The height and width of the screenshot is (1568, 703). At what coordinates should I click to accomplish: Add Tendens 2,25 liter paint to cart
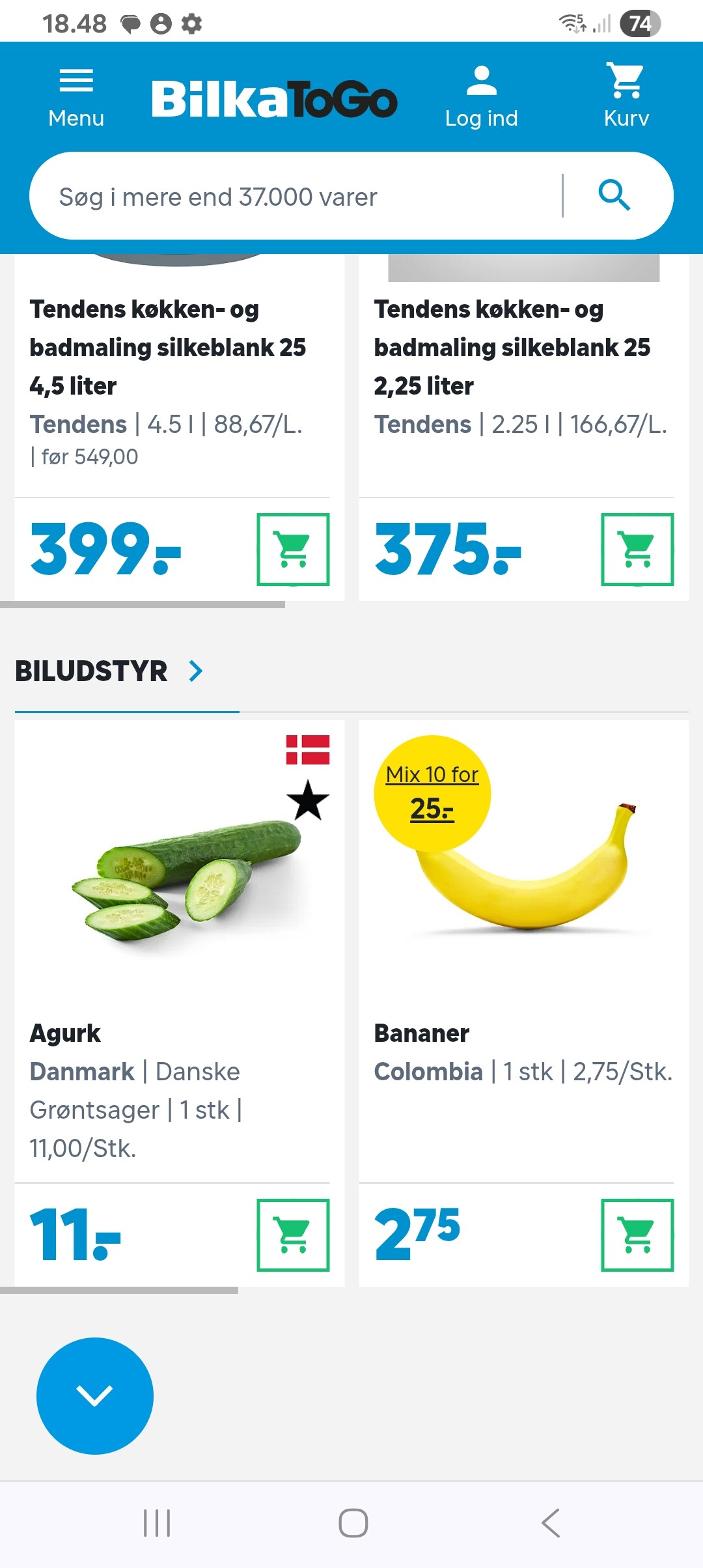point(637,550)
